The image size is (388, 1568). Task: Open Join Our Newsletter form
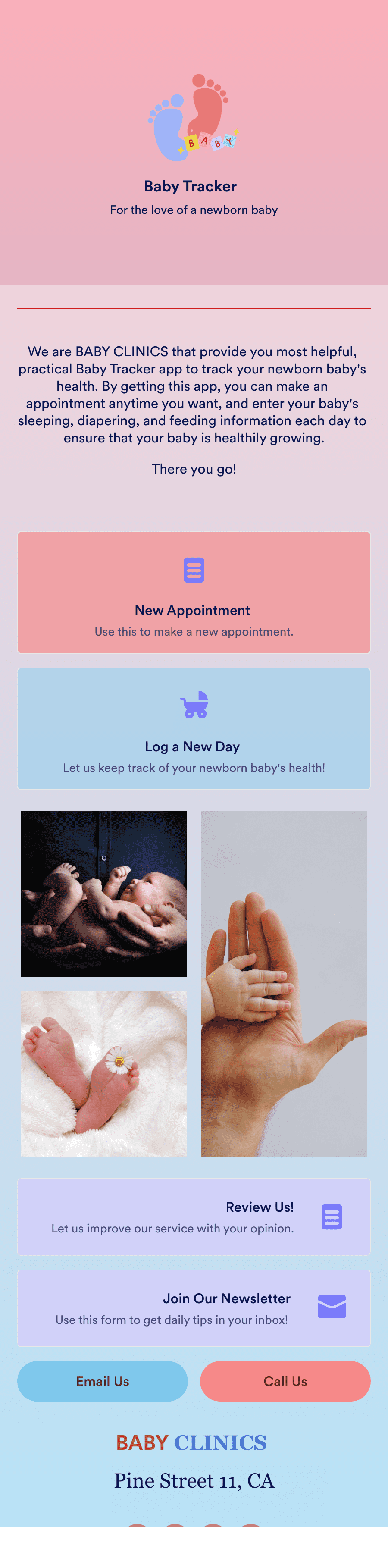(194, 1308)
